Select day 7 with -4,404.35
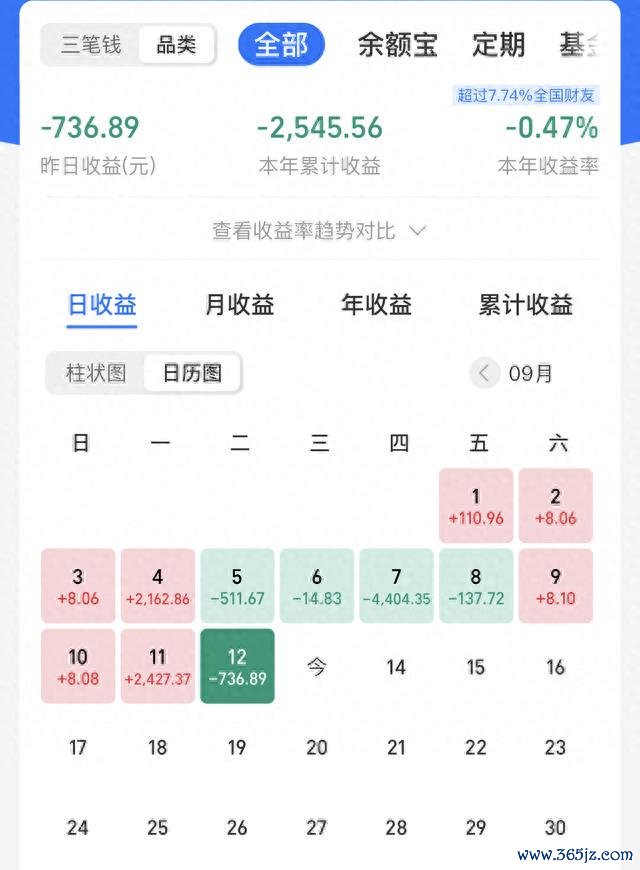Image resolution: width=640 pixels, height=870 pixels. pyautogui.click(x=397, y=586)
